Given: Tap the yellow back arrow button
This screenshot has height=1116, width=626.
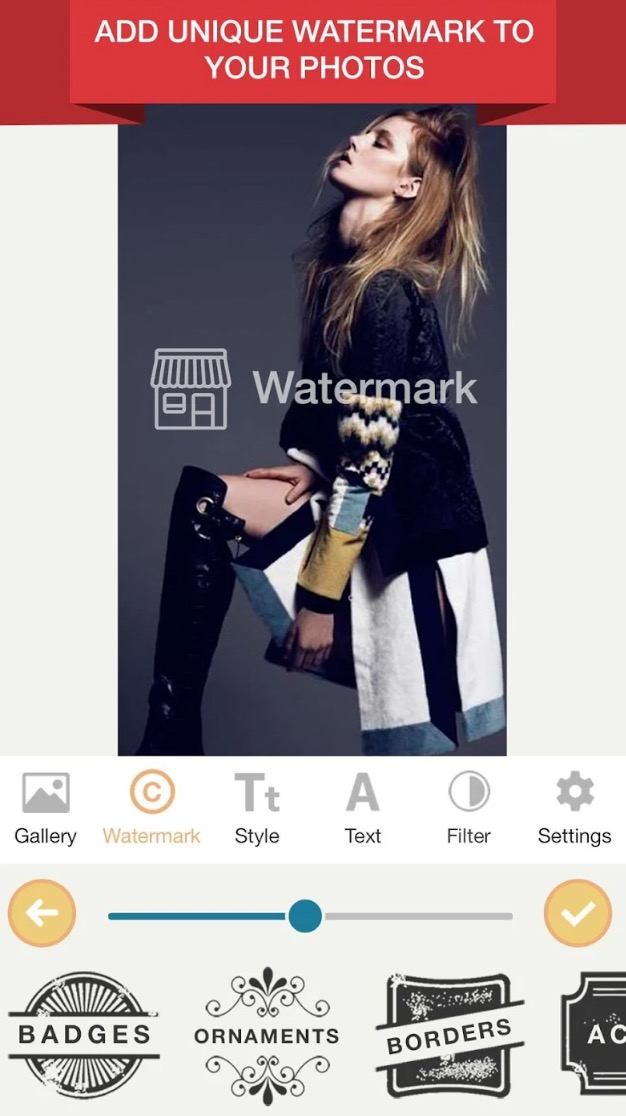Looking at the screenshot, I should pos(42,913).
